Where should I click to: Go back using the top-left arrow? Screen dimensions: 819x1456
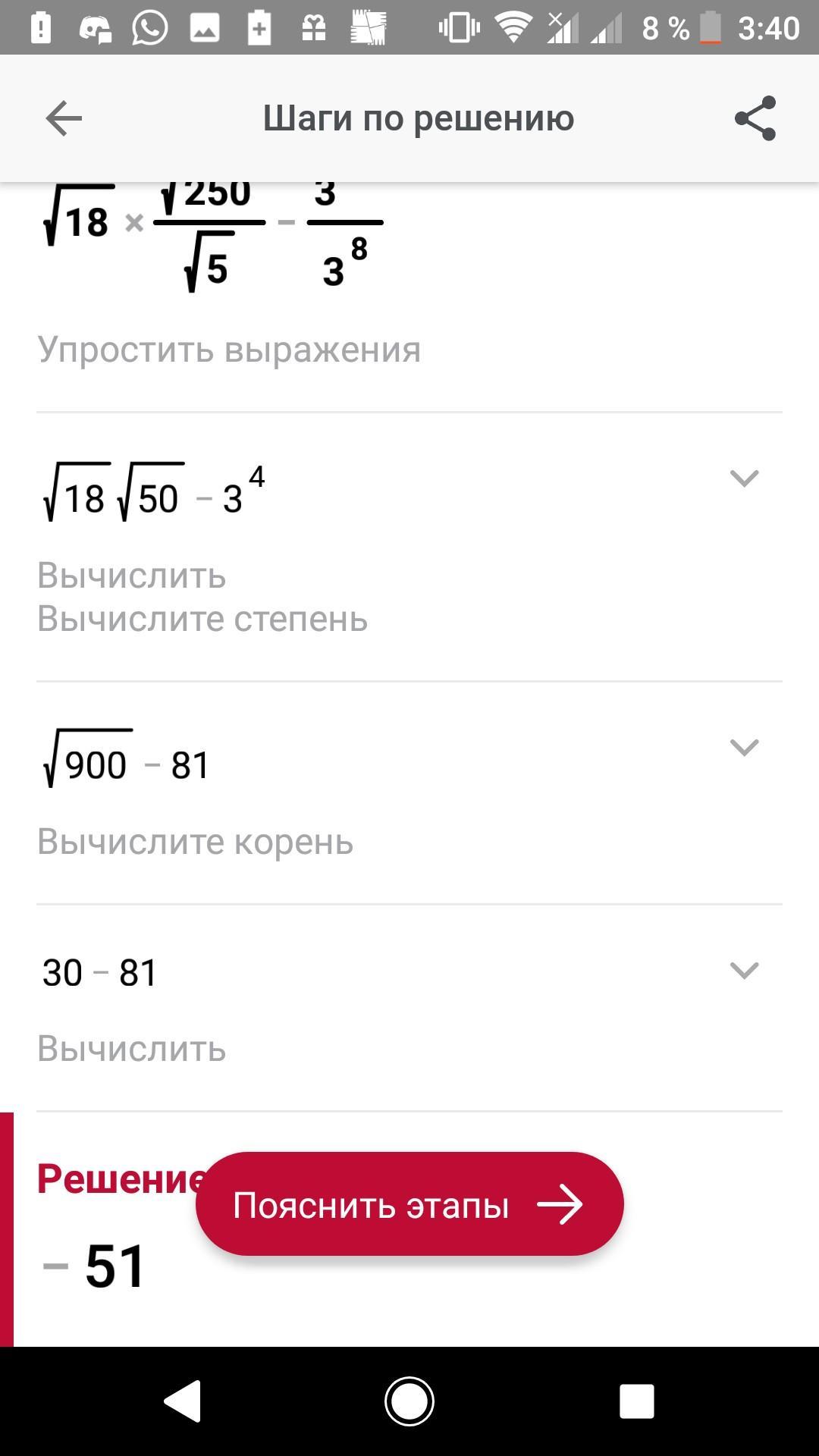[x=64, y=118]
